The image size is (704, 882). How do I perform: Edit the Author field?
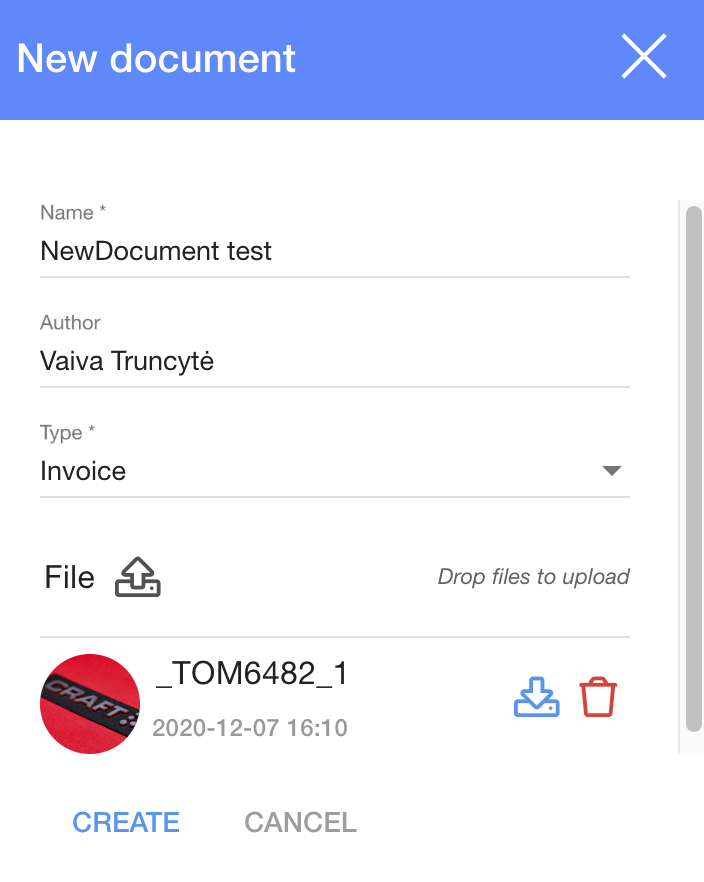tap(334, 361)
